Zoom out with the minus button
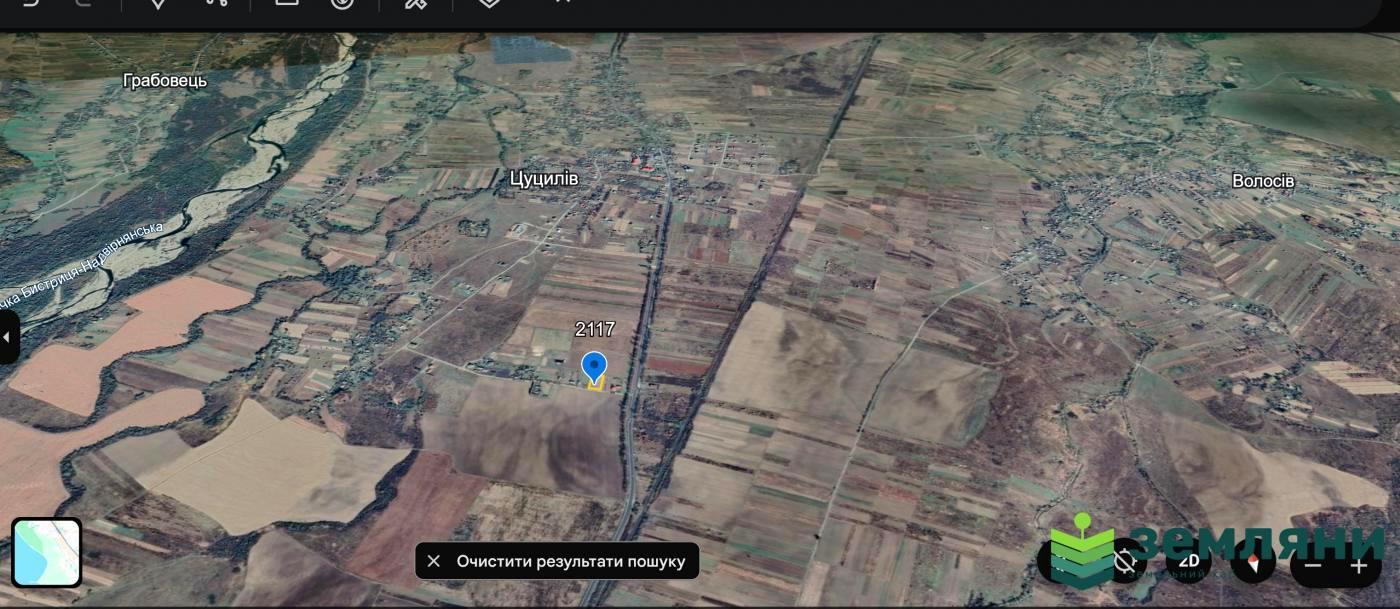The width and height of the screenshot is (1400, 609). click(x=1314, y=565)
